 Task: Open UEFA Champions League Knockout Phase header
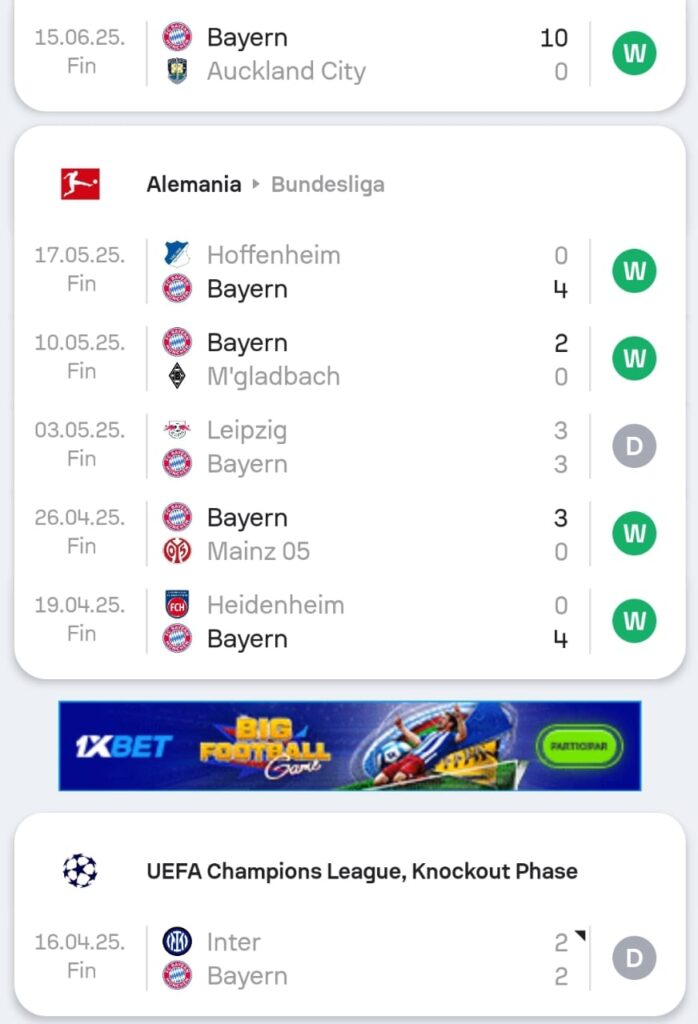361,871
